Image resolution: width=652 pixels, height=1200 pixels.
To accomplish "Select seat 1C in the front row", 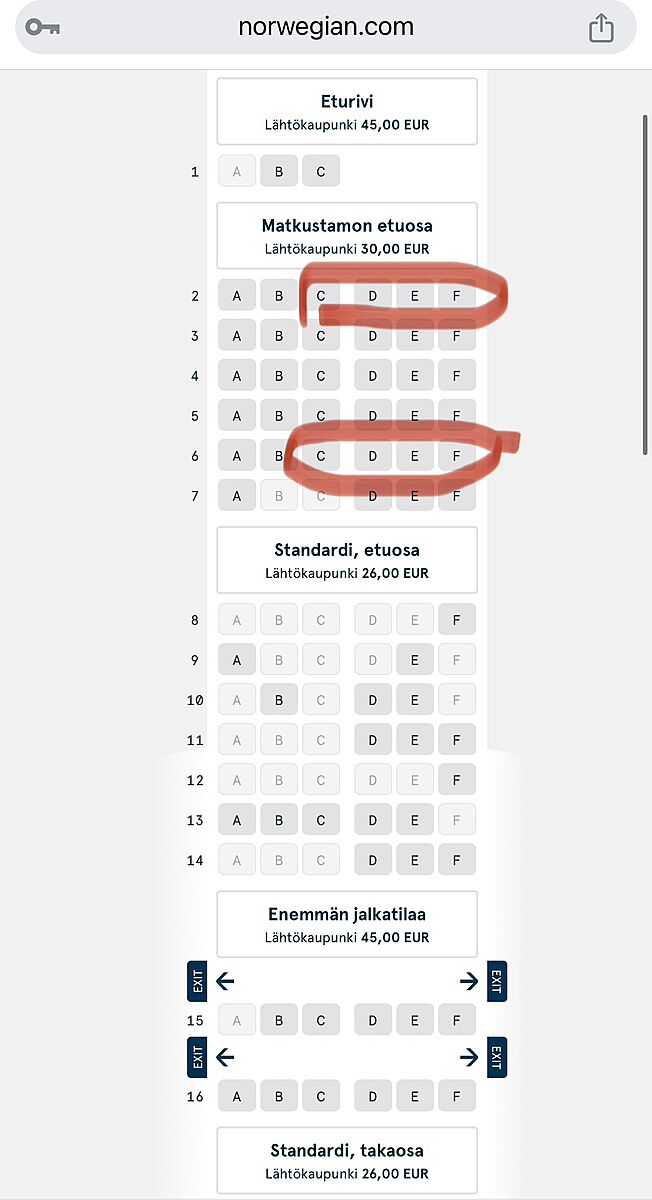I will pyautogui.click(x=321, y=171).
